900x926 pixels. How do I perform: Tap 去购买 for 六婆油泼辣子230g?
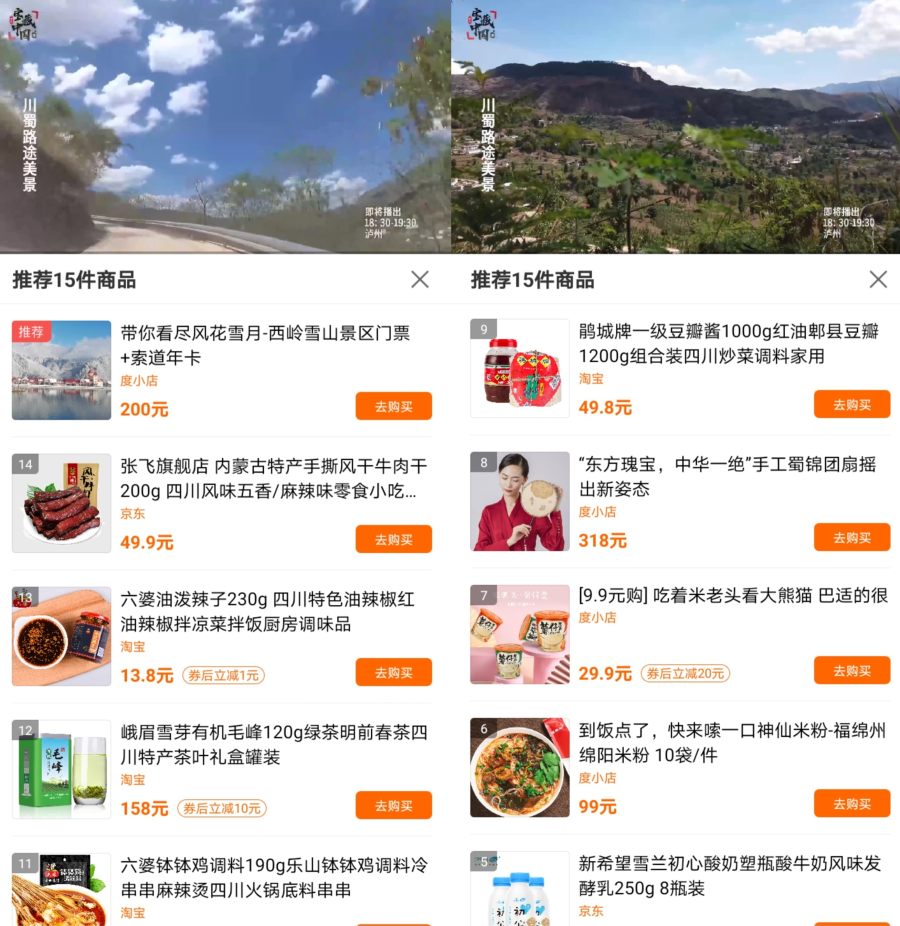pyautogui.click(x=393, y=673)
